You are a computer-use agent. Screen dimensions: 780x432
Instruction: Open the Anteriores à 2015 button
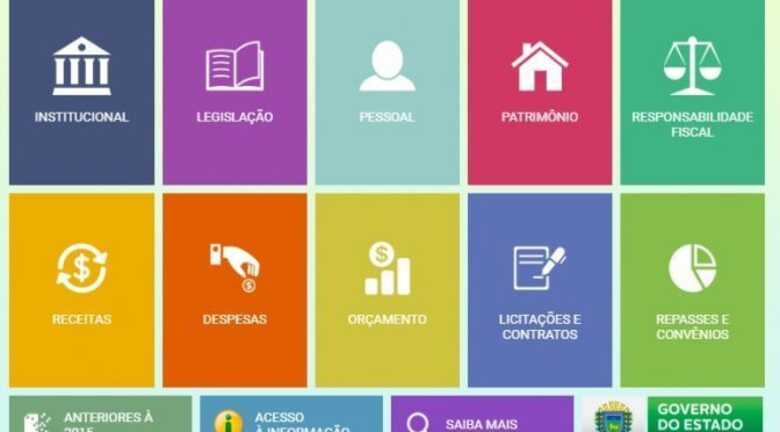100,416
